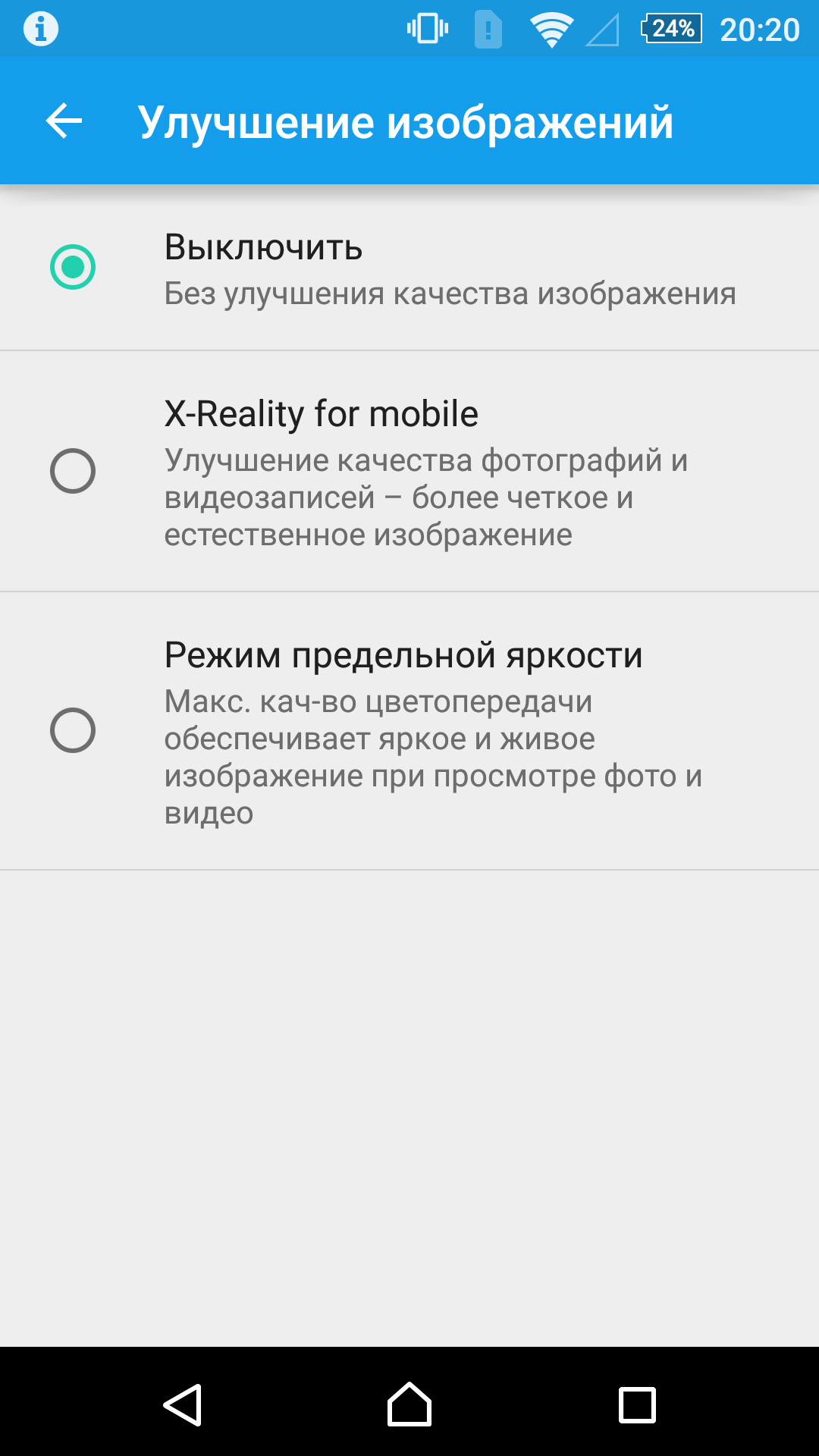Tap the system home button
The height and width of the screenshot is (1456, 819).
[409, 1404]
